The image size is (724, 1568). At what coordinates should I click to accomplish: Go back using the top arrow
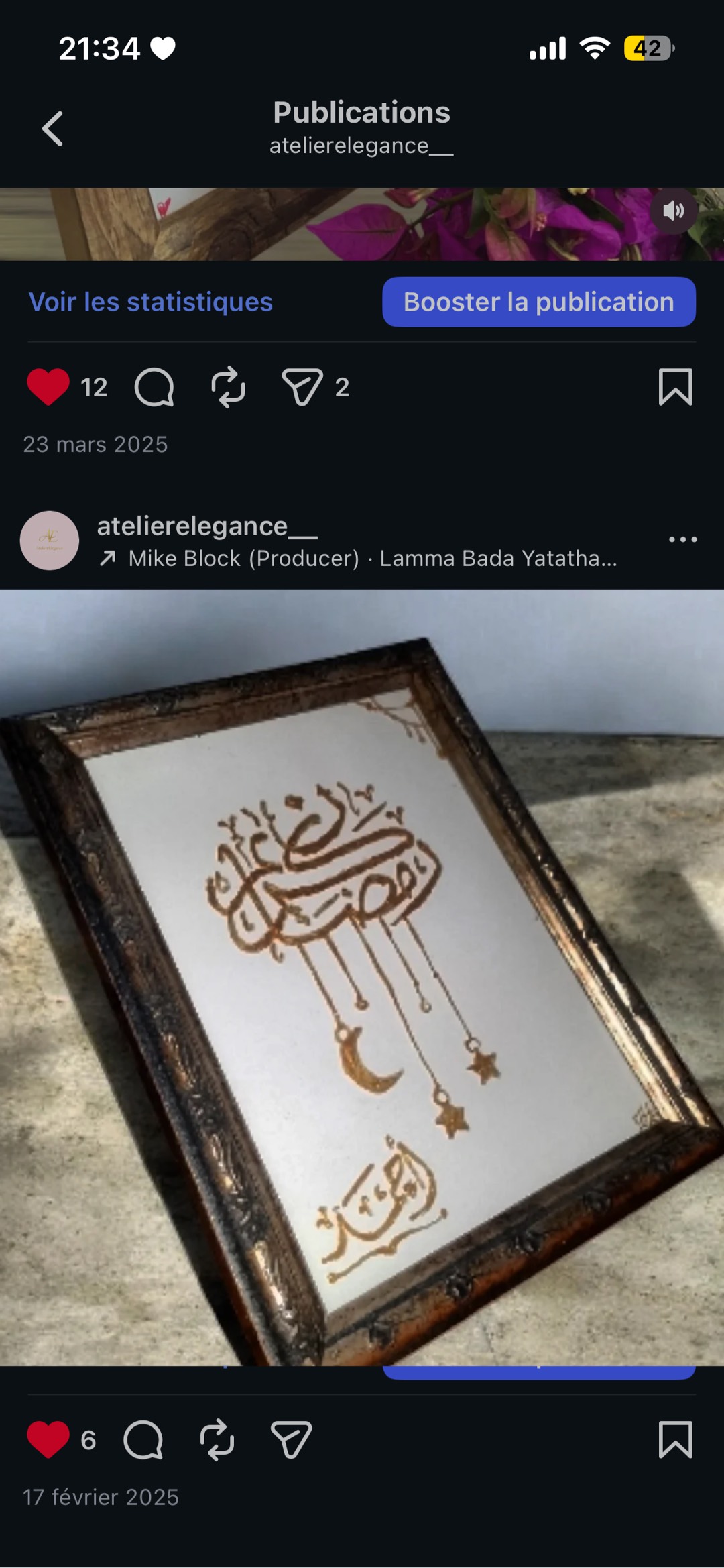click(52, 128)
